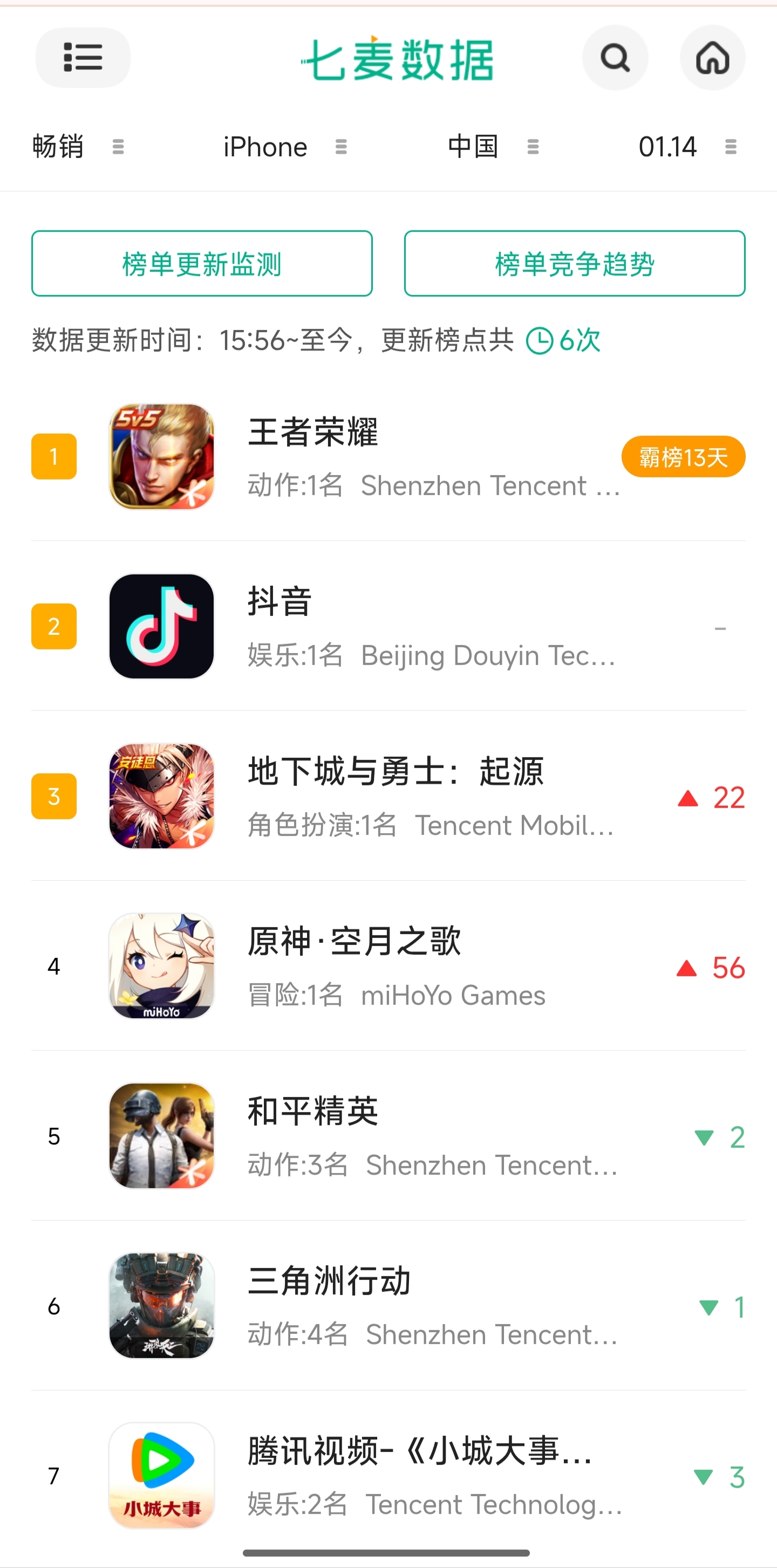
Task: Open 和平精英 app details
Action: 365,1136
